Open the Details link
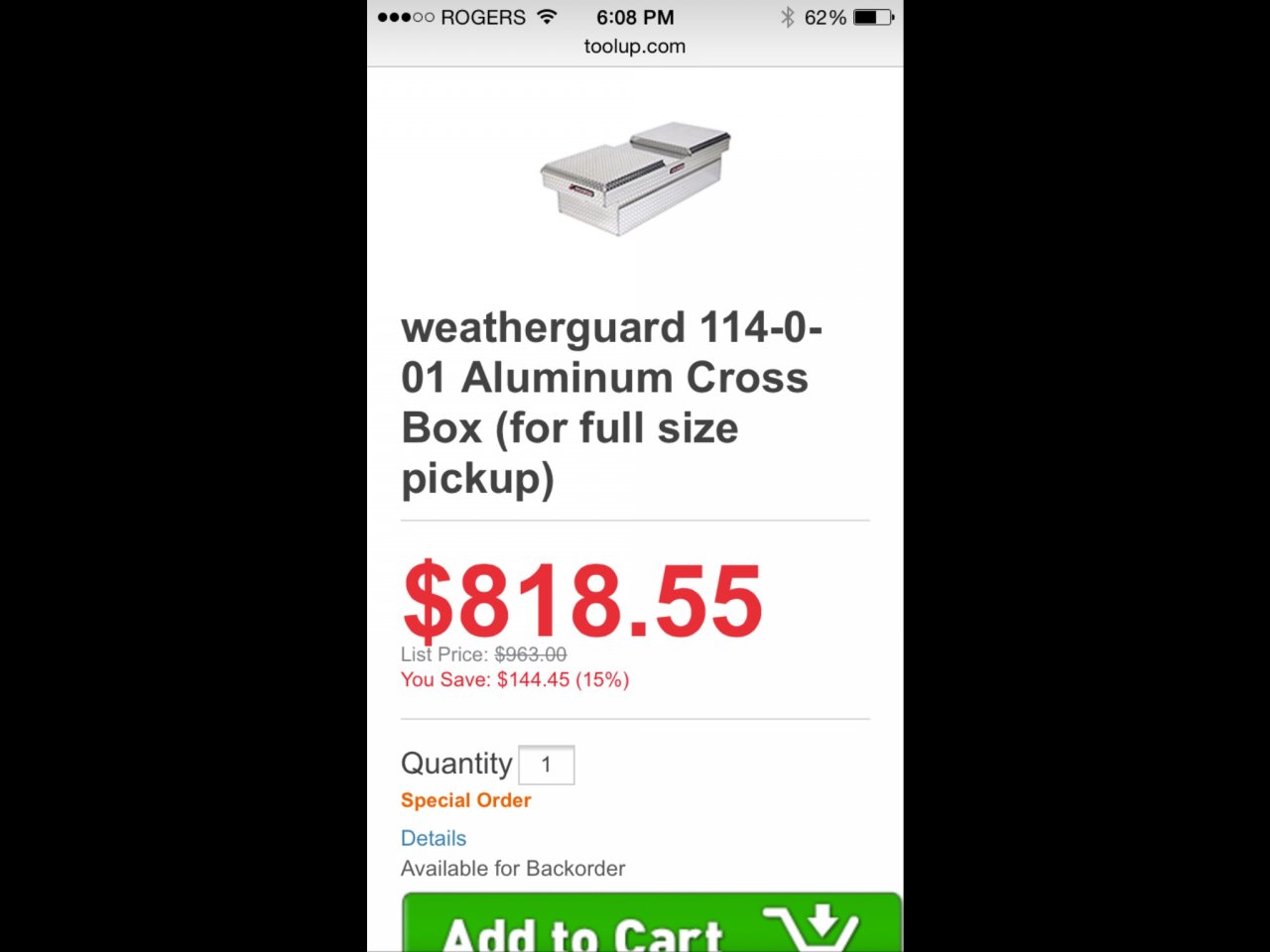Screen dimensions: 1270x952 point(434,838)
